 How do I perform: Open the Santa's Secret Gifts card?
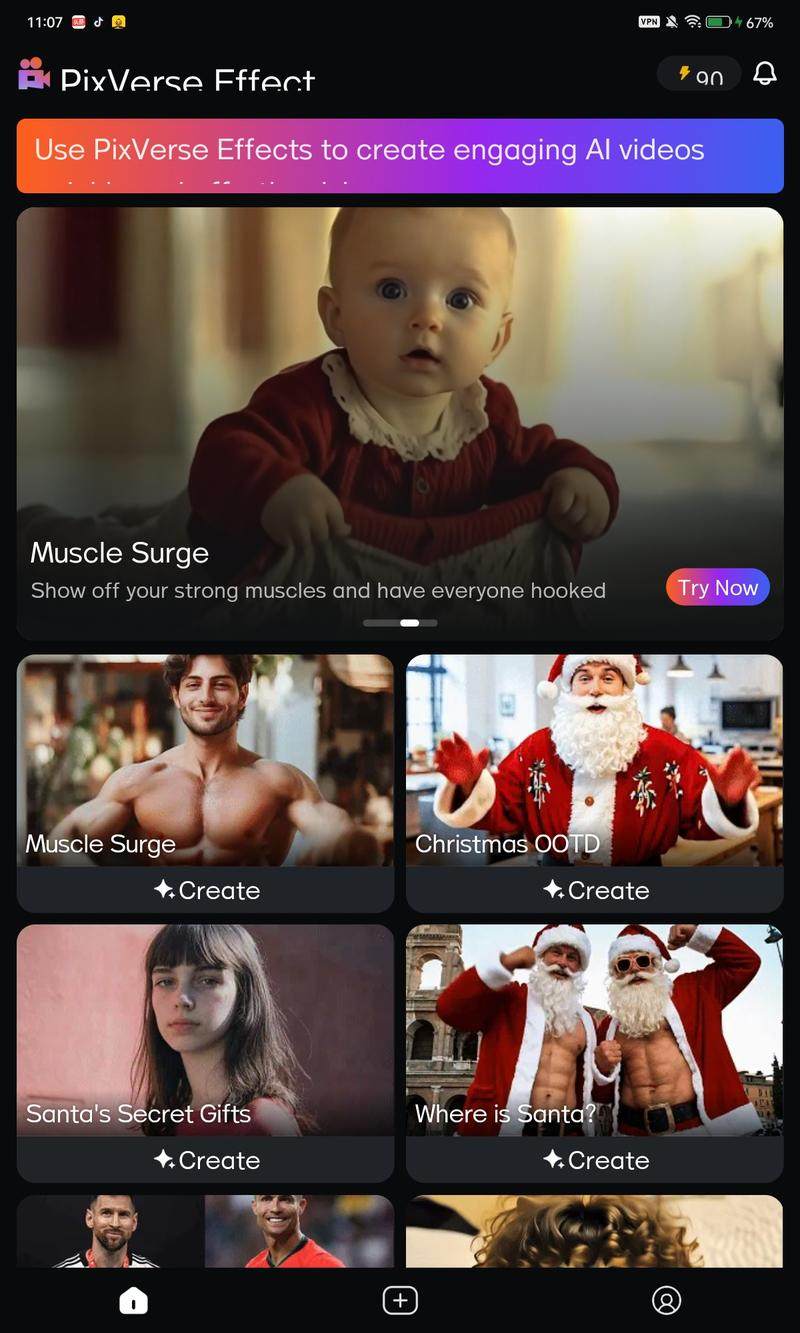coord(205,1030)
